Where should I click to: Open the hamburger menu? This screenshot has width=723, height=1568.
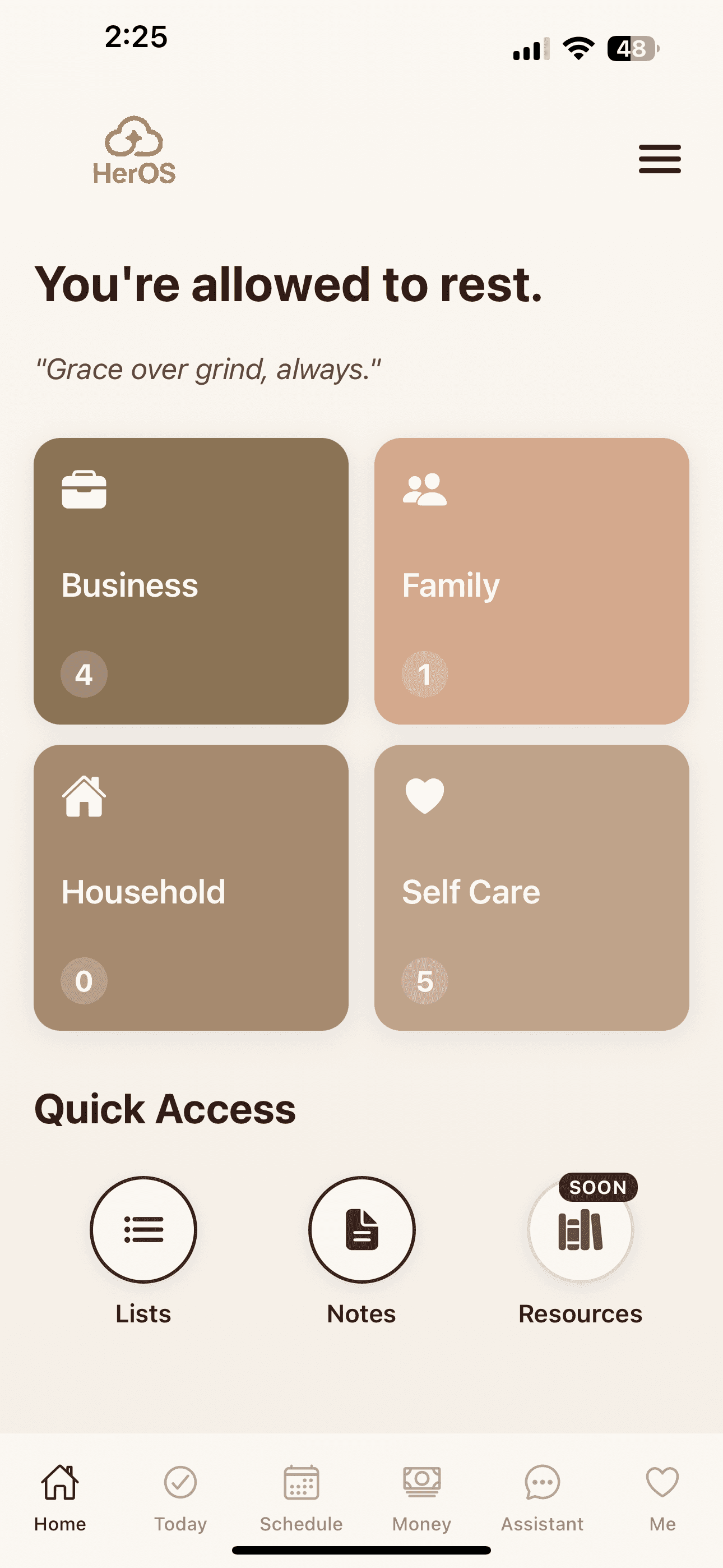tap(659, 159)
